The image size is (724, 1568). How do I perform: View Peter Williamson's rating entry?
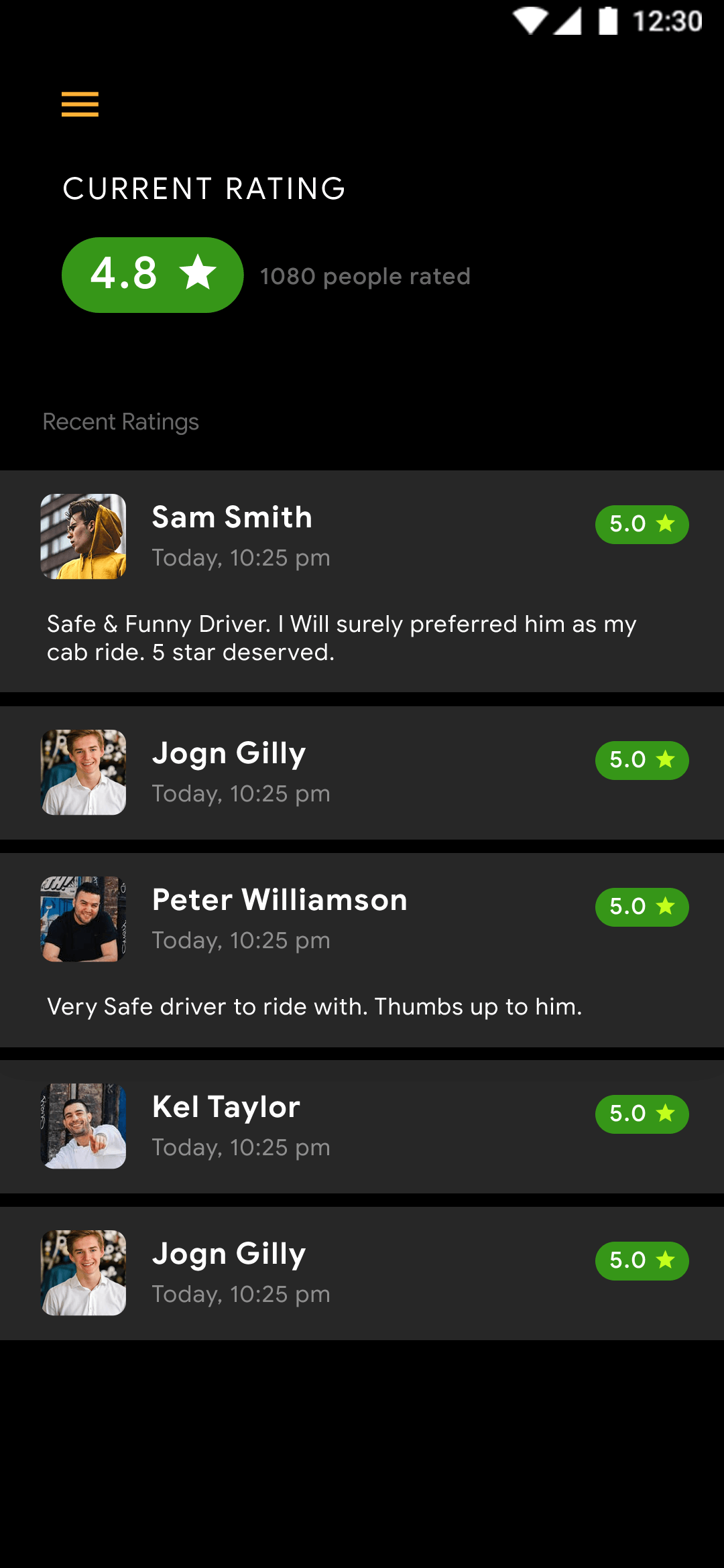(x=362, y=949)
